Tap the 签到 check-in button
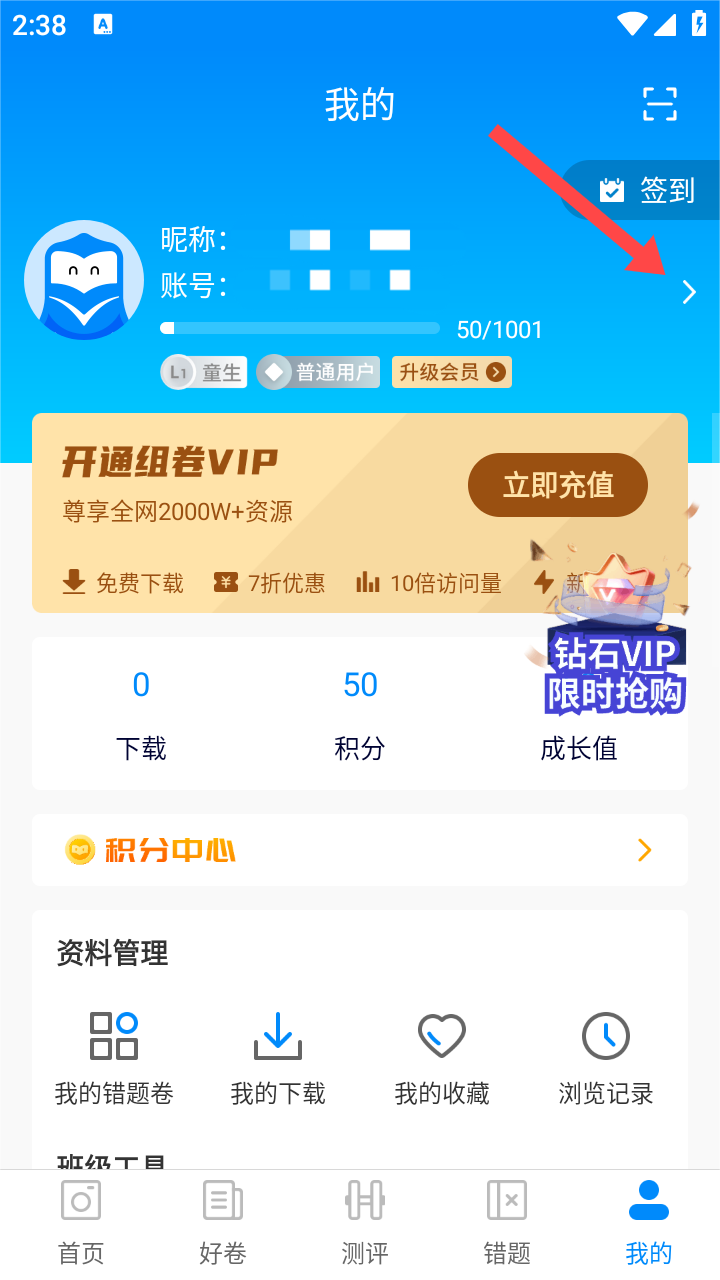Screen dimensions: 720x1280 (x=647, y=190)
